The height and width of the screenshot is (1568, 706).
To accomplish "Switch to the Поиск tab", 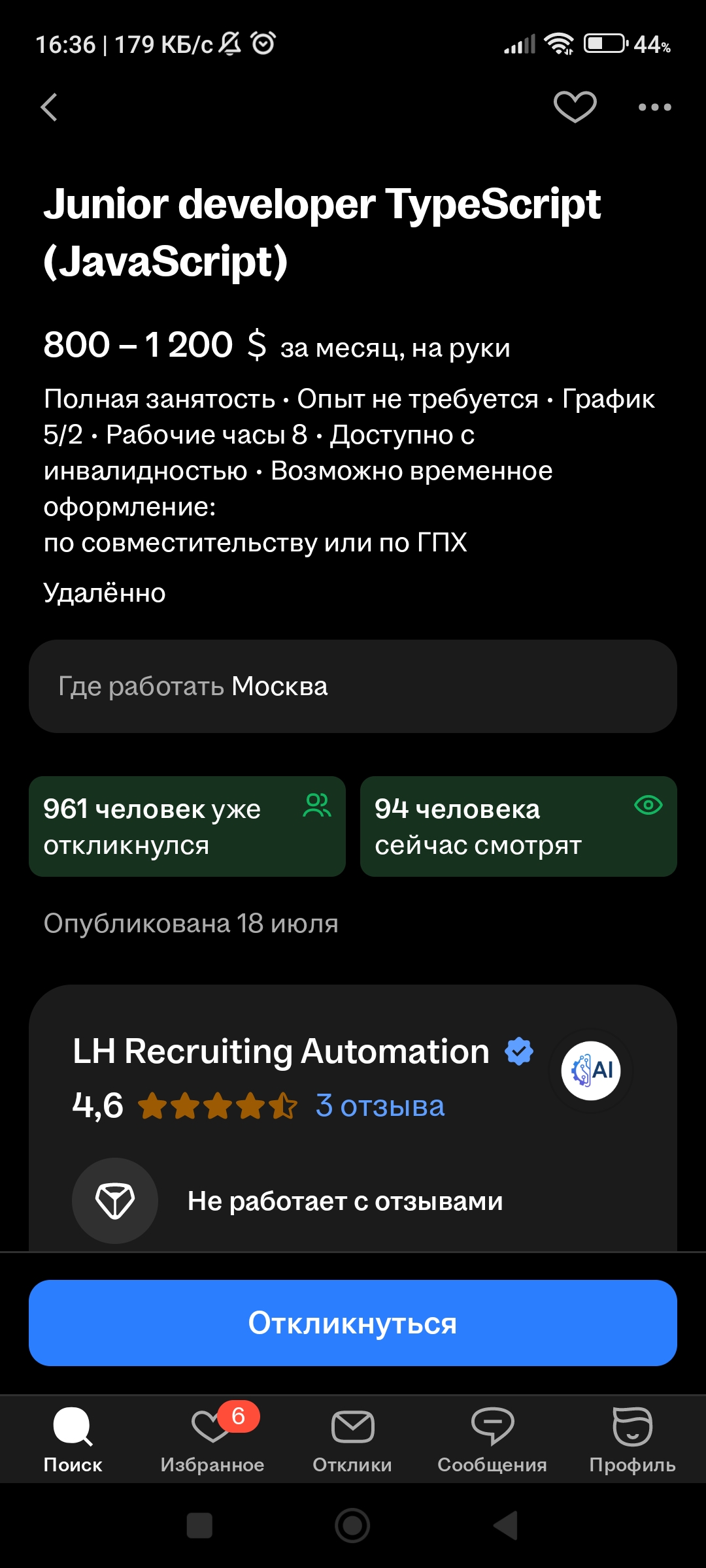I will pos(73,1437).
